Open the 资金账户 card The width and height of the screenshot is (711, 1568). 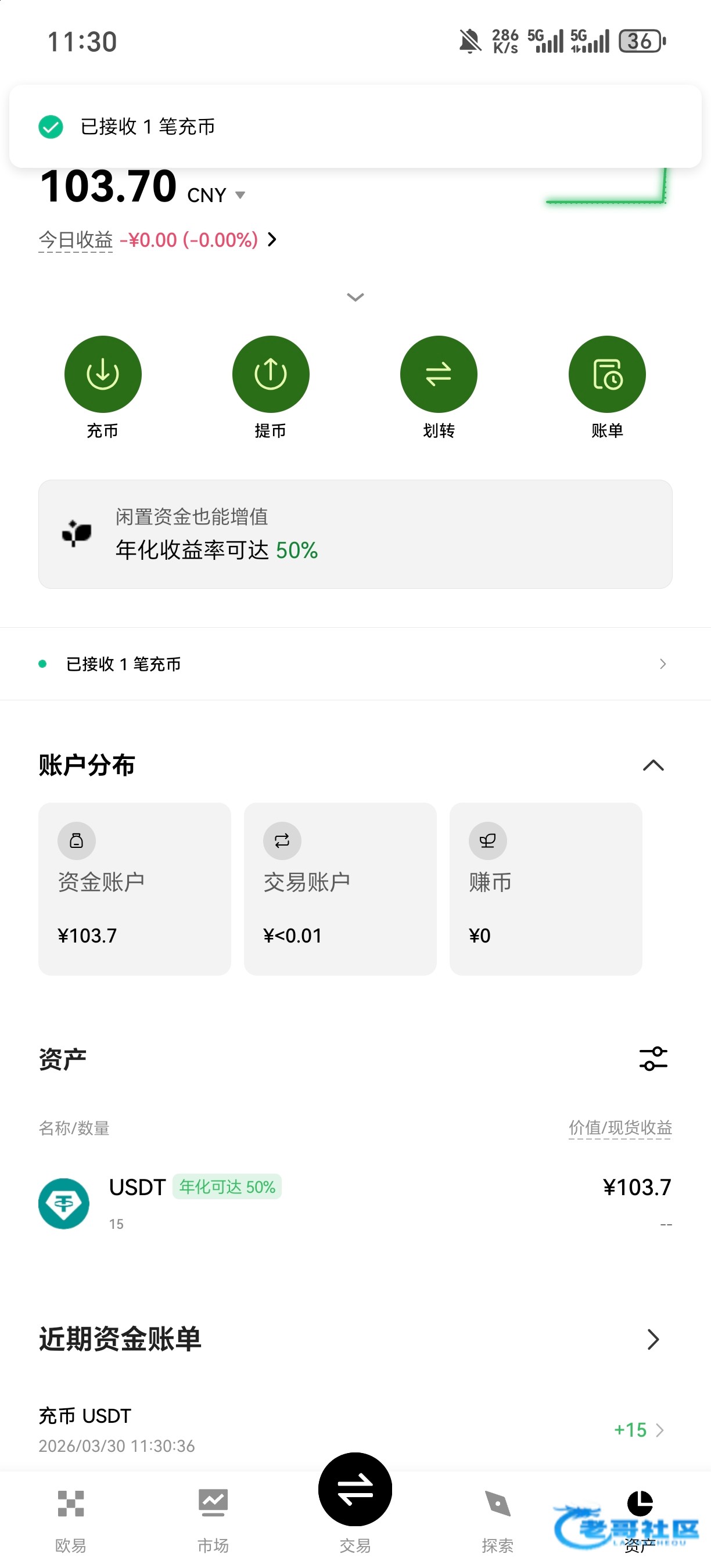135,889
